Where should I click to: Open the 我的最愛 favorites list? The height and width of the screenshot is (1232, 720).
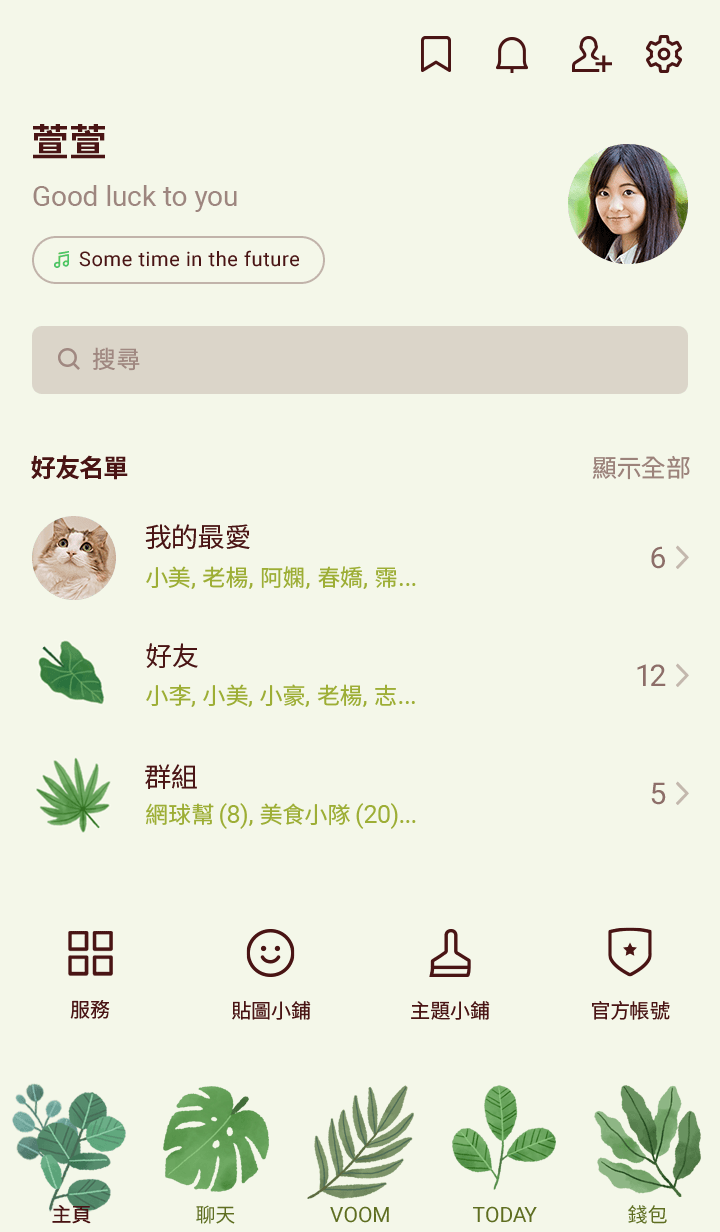coord(360,558)
